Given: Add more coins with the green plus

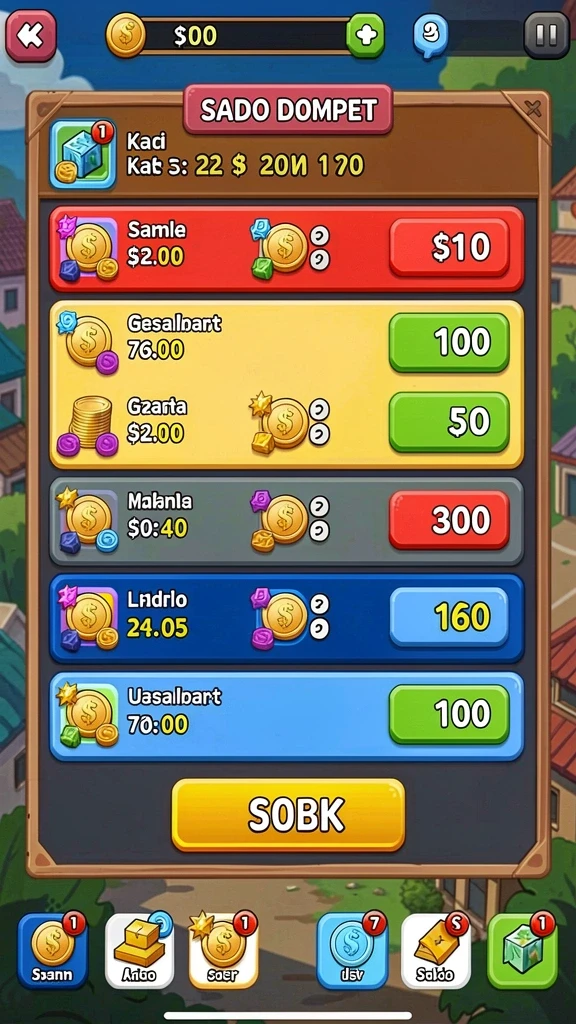Looking at the screenshot, I should pos(365,35).
